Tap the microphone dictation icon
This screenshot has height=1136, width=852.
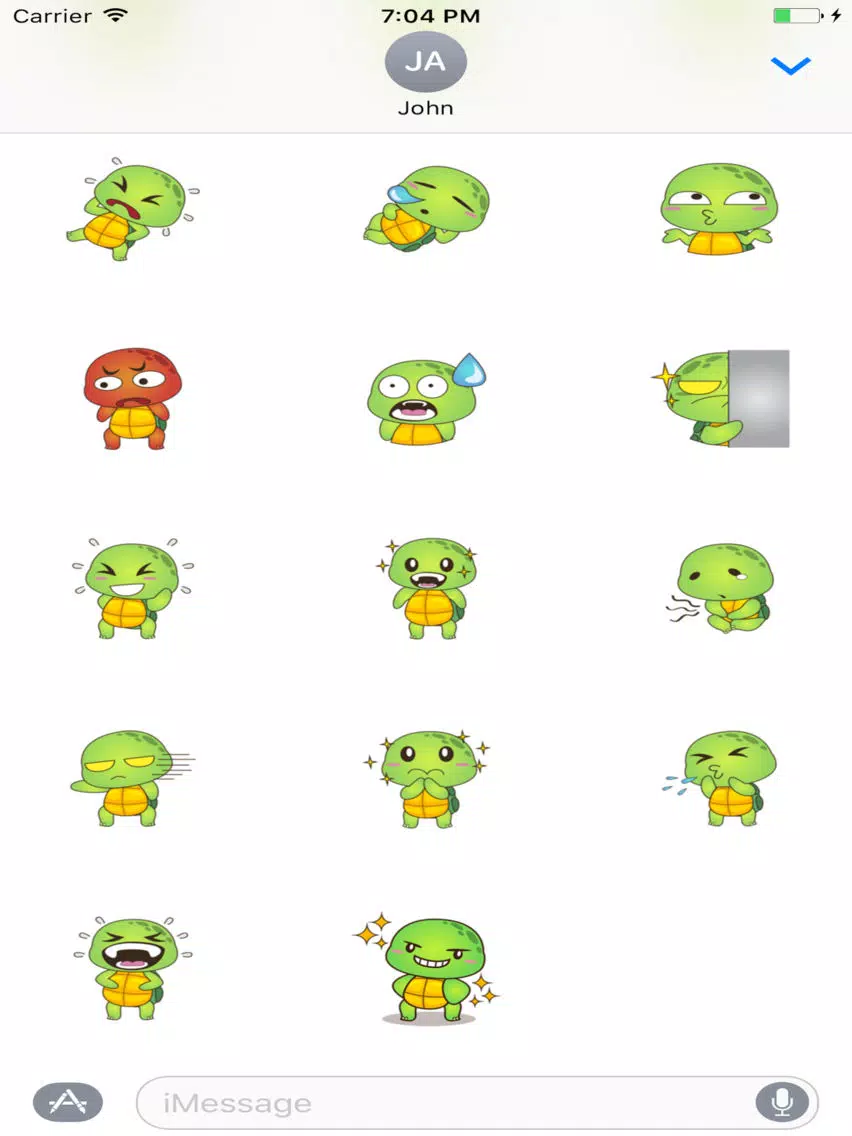pos(781,1102)
